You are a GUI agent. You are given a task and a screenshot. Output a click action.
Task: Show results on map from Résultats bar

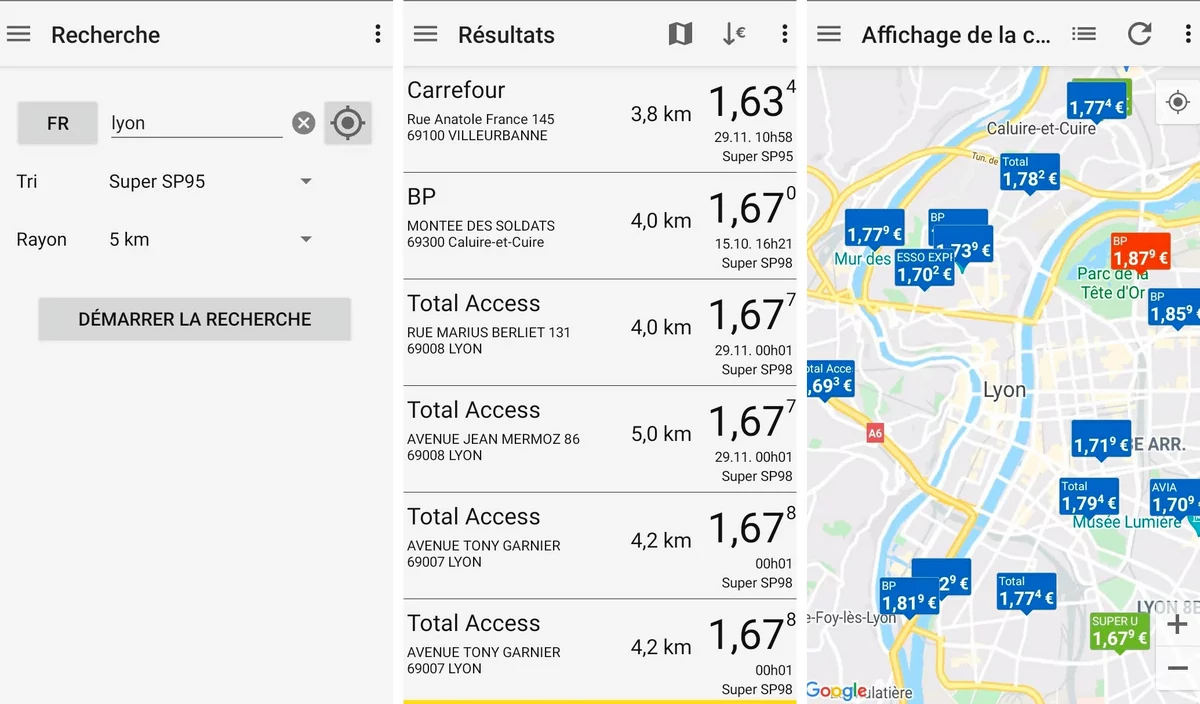tap(680, 34)
